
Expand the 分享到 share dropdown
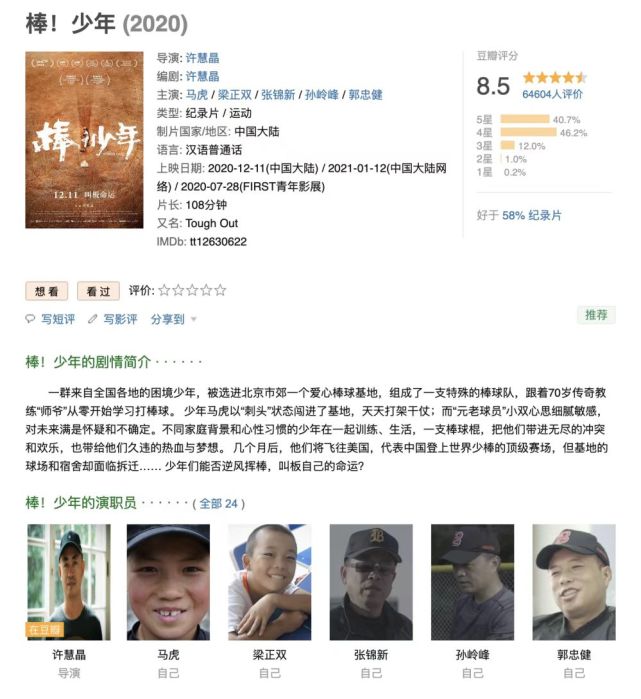click(172, 319)
